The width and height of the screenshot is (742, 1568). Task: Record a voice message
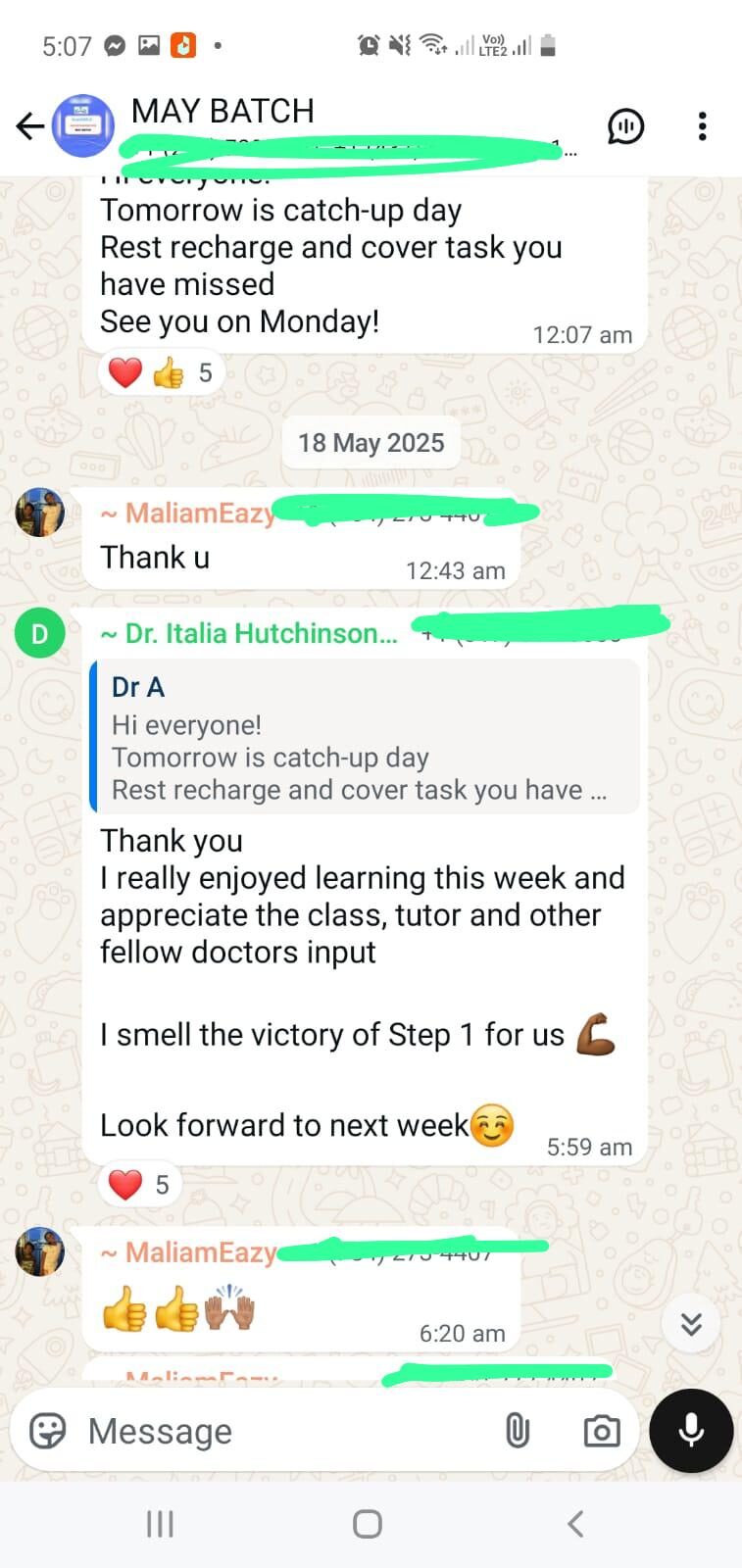tap(691, 1431)
